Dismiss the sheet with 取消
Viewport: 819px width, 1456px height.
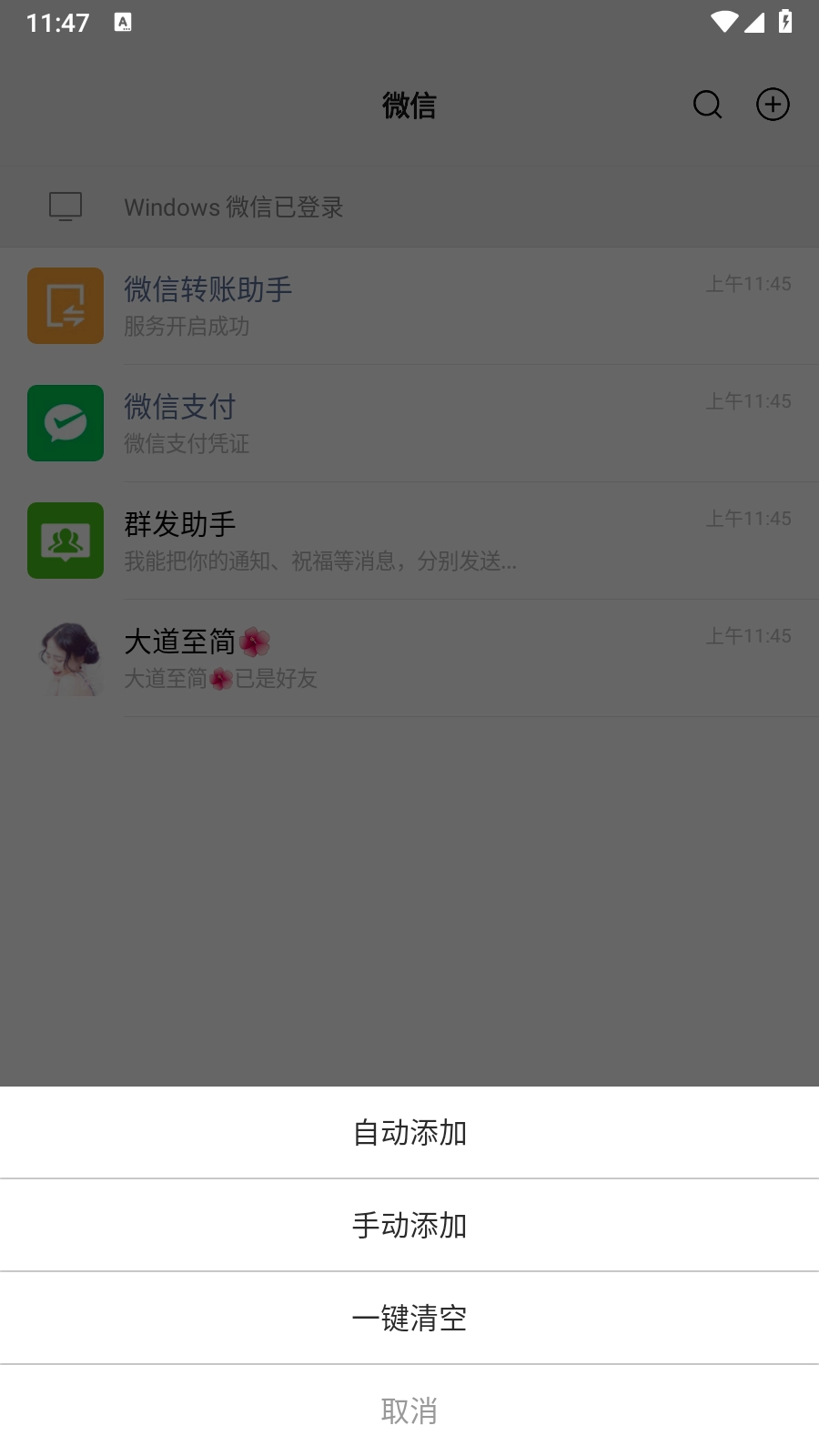[x=409, y=1411]
